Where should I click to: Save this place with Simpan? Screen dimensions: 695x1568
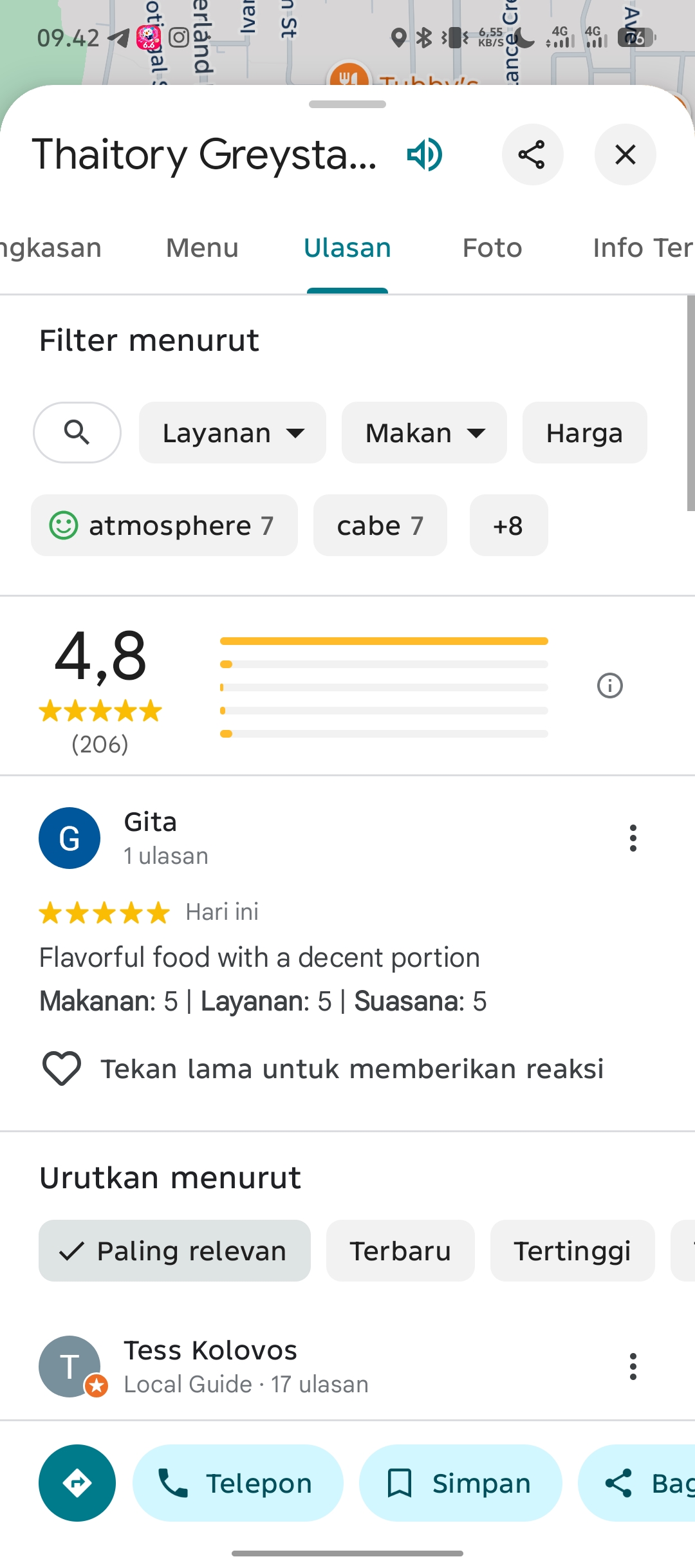460,1483
